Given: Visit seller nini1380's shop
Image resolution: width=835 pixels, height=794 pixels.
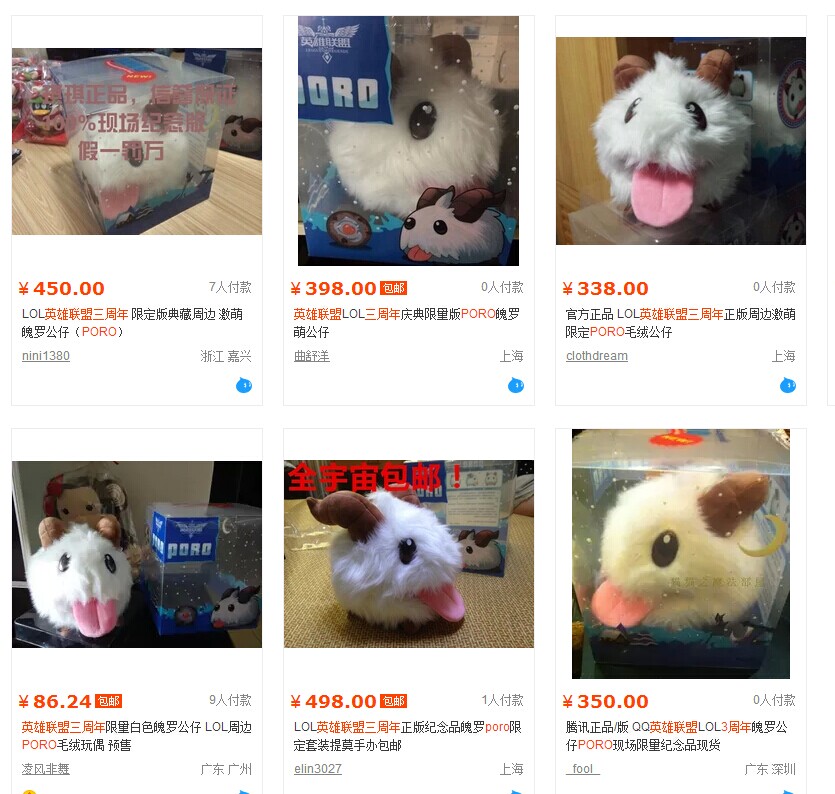Looking at the screenshot, I should pos(46,356).
